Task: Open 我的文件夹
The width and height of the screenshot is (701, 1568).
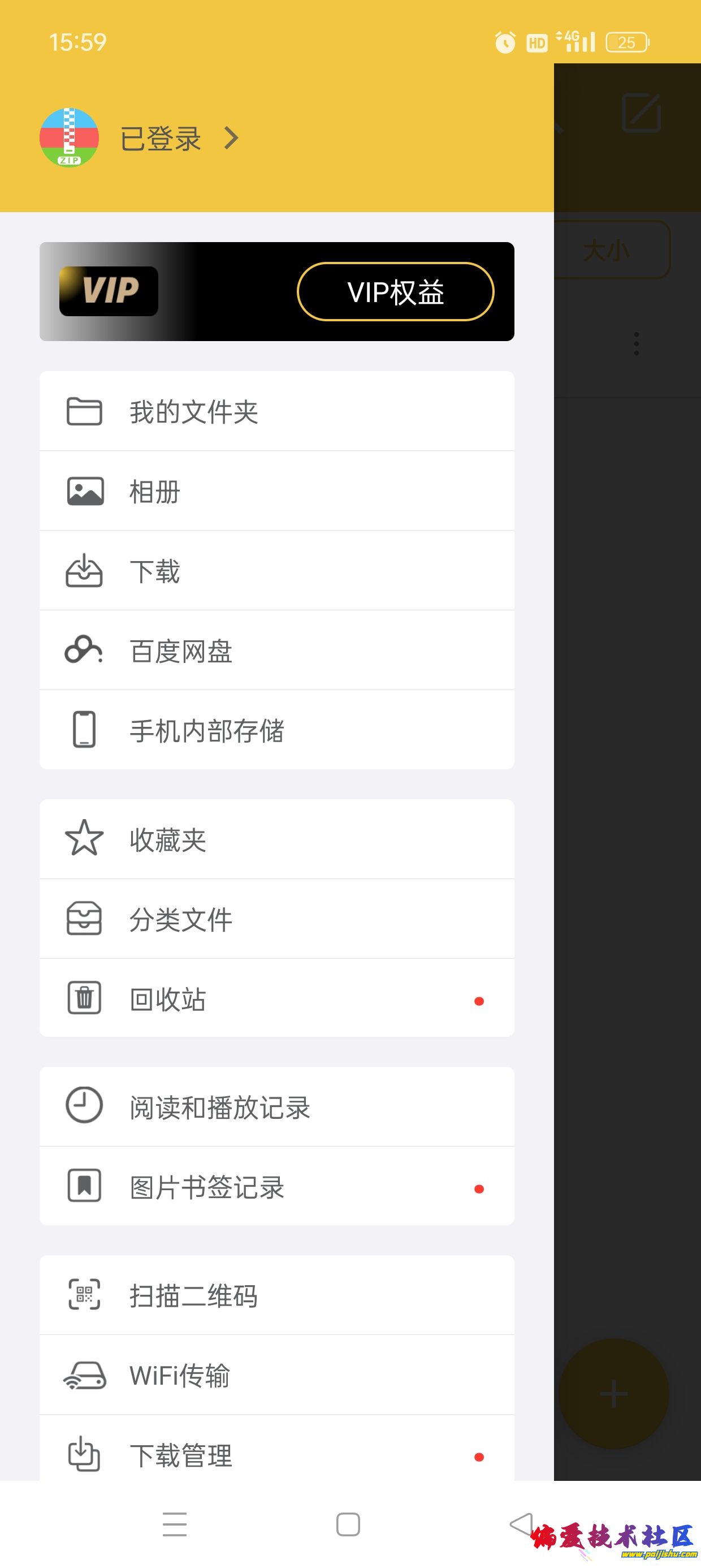Action: [x=276, y=411]
